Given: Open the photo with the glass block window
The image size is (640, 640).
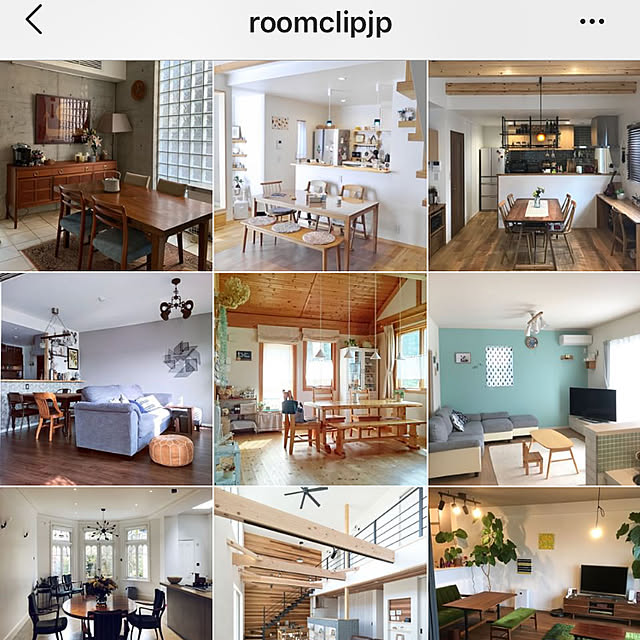Looking at the screenshot, I should [x=106, y=166].
